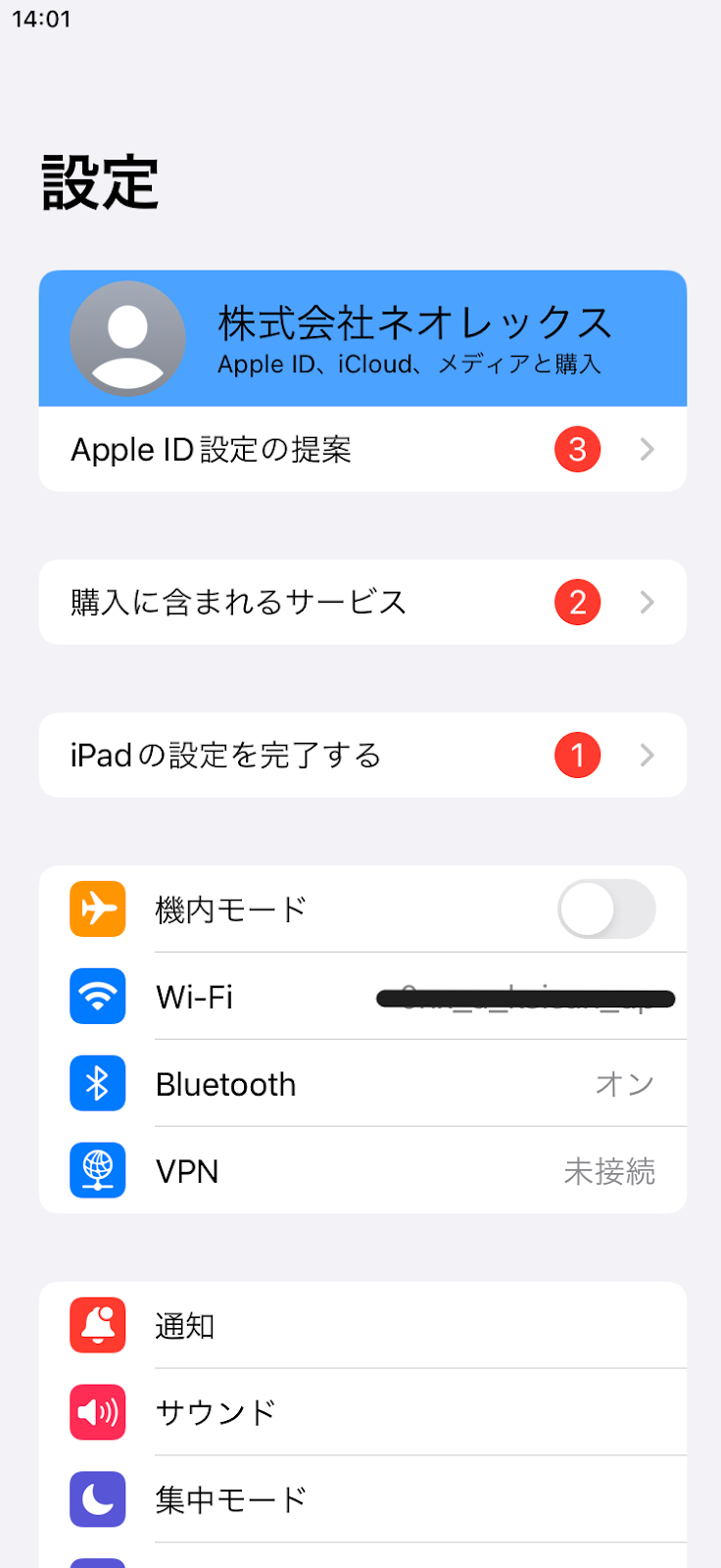Open the 株式会社ネオレックス Apple ID profile

[x=362, y=339]
